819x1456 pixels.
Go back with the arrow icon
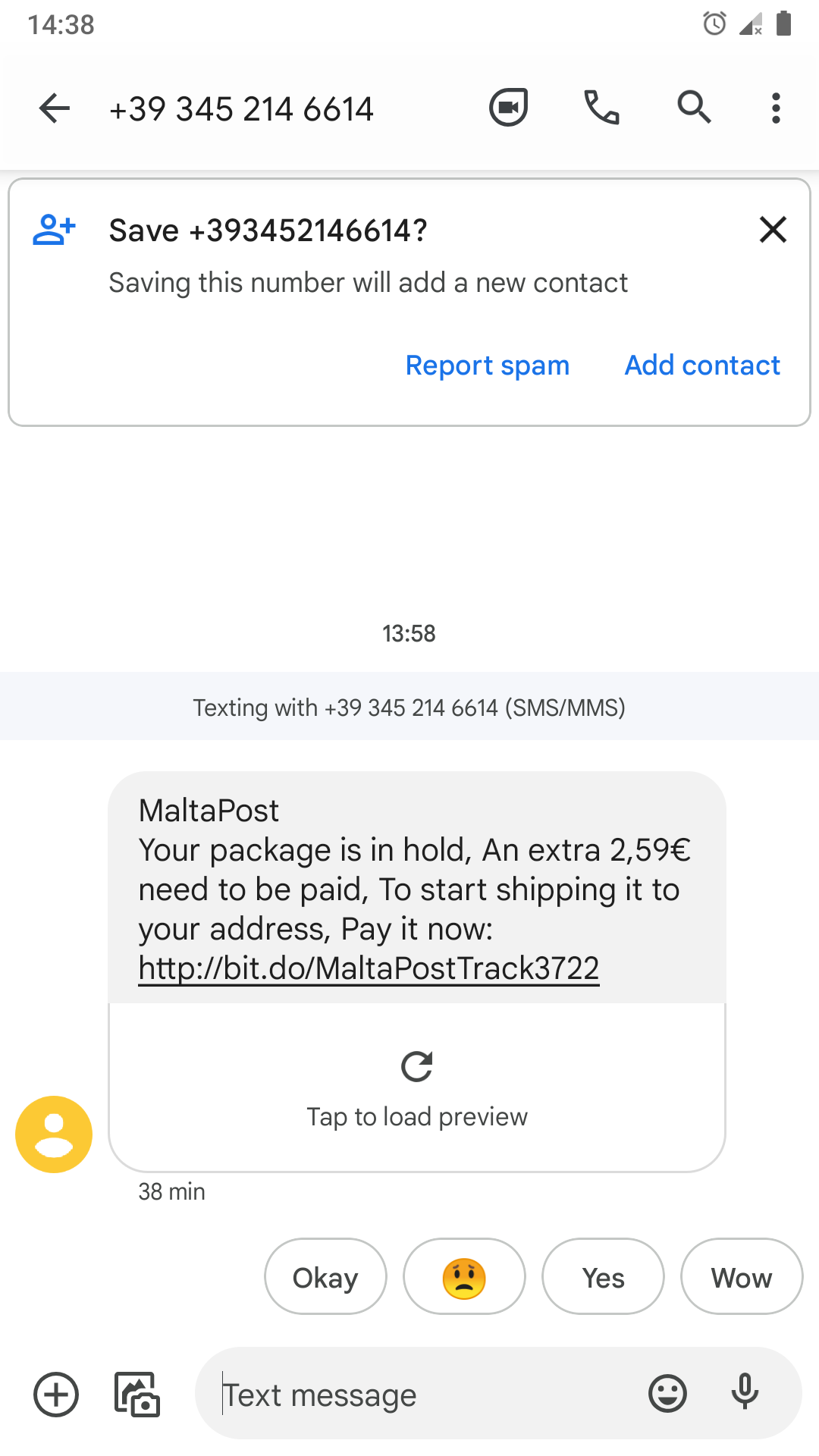55,108
